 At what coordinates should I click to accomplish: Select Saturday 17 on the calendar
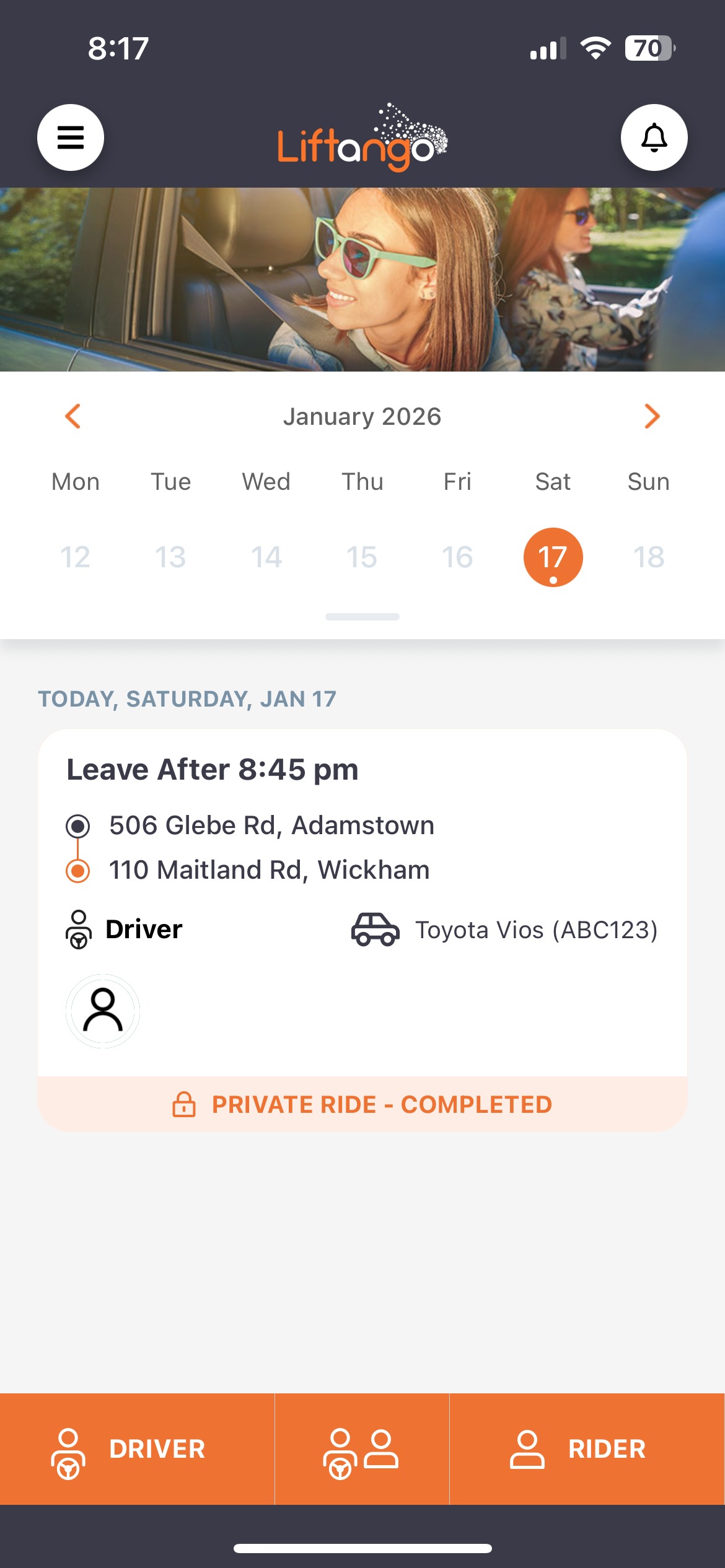553,557
